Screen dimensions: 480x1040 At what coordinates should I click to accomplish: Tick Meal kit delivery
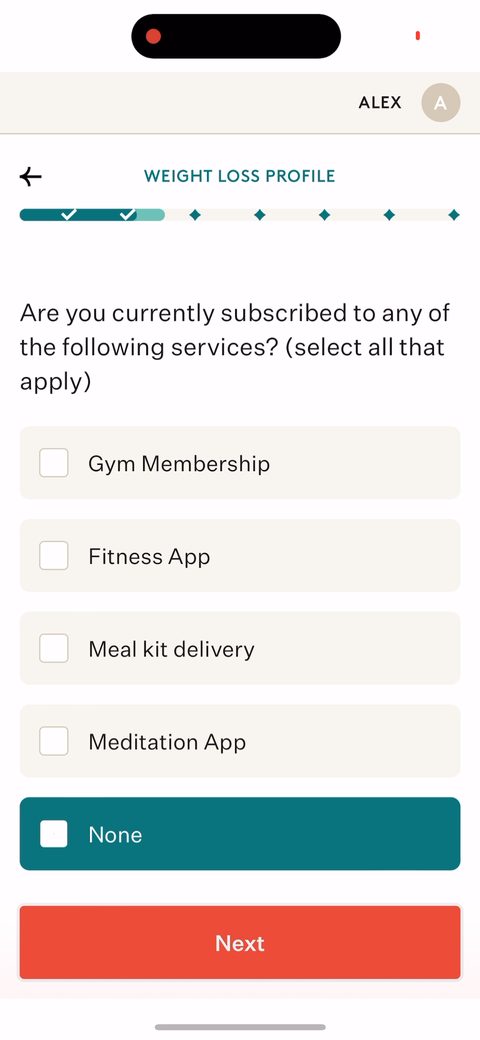240,649
